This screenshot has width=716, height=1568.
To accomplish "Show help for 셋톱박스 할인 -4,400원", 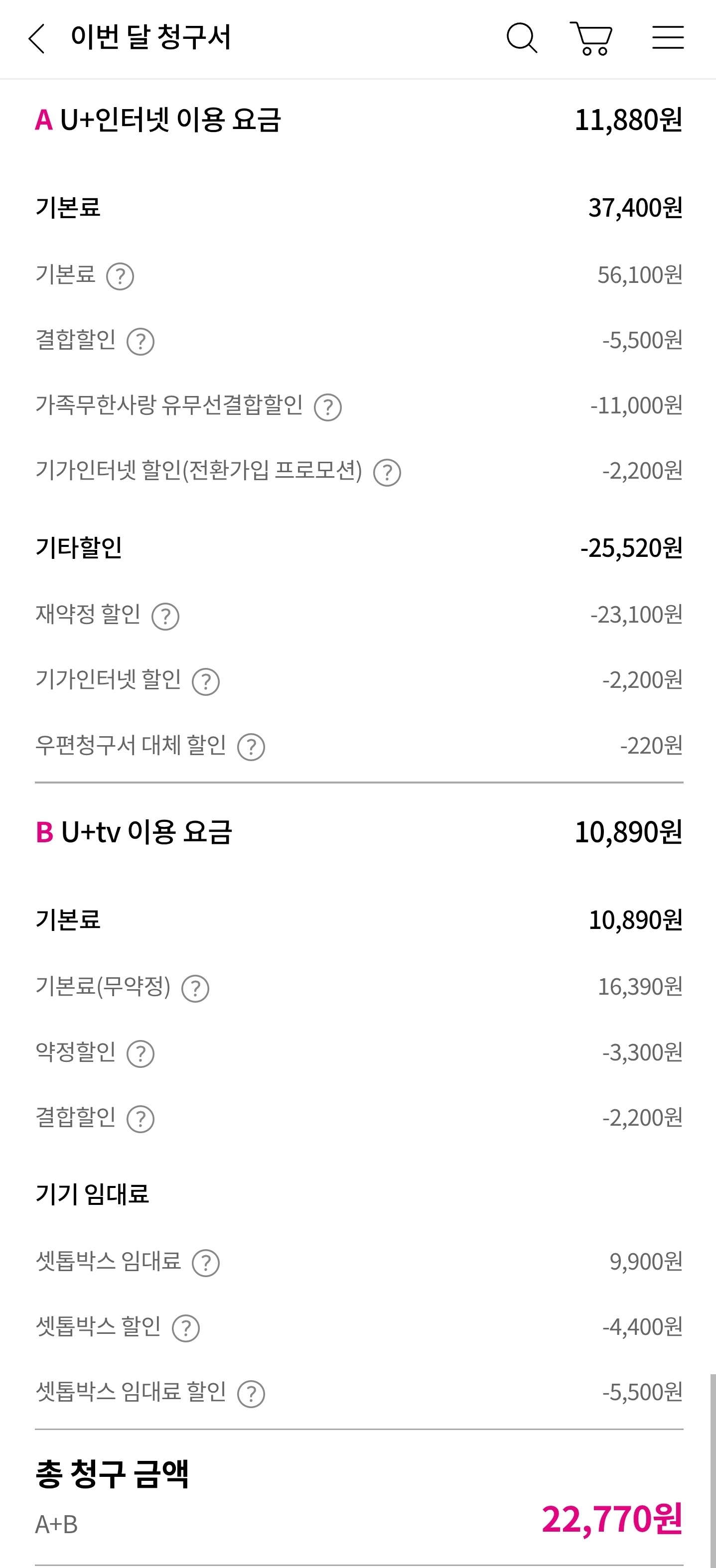I will click(x=186, y=1328).
